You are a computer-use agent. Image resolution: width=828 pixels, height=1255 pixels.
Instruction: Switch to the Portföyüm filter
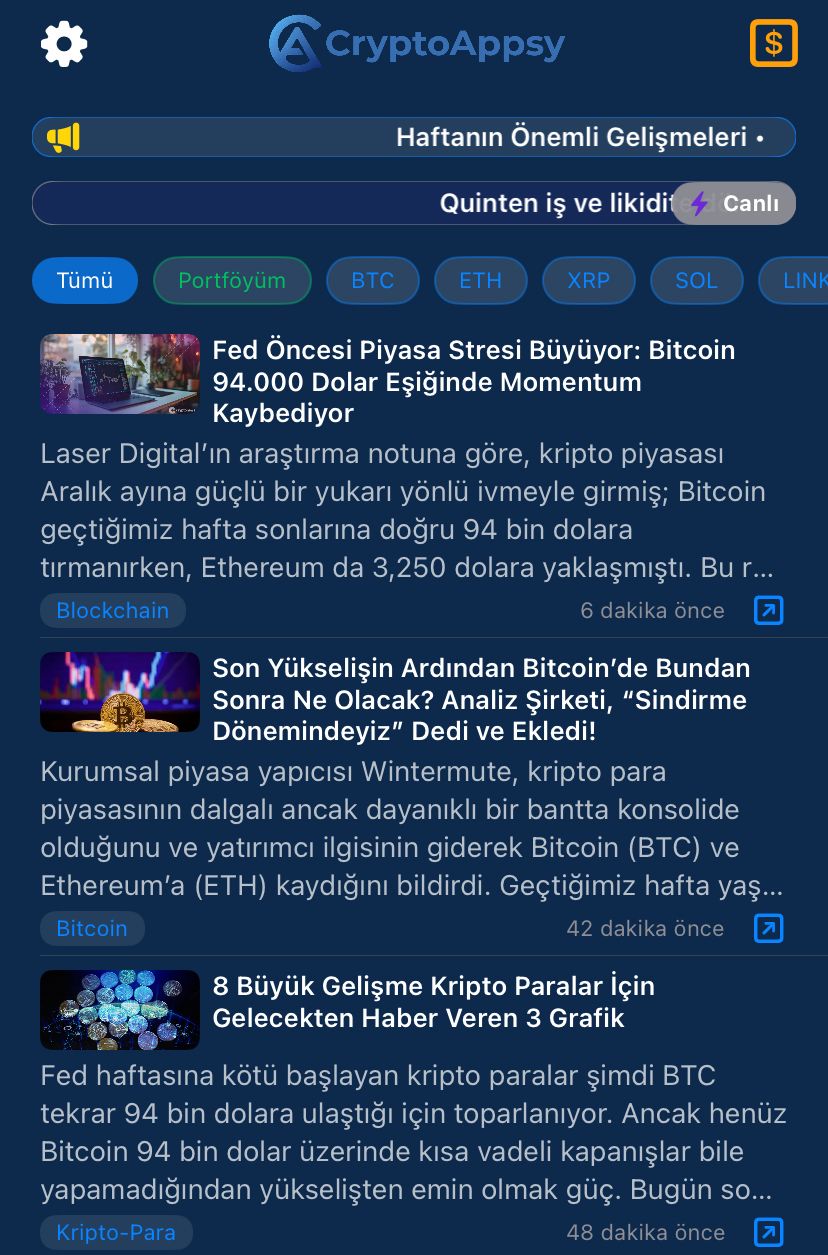click(232, 281)
